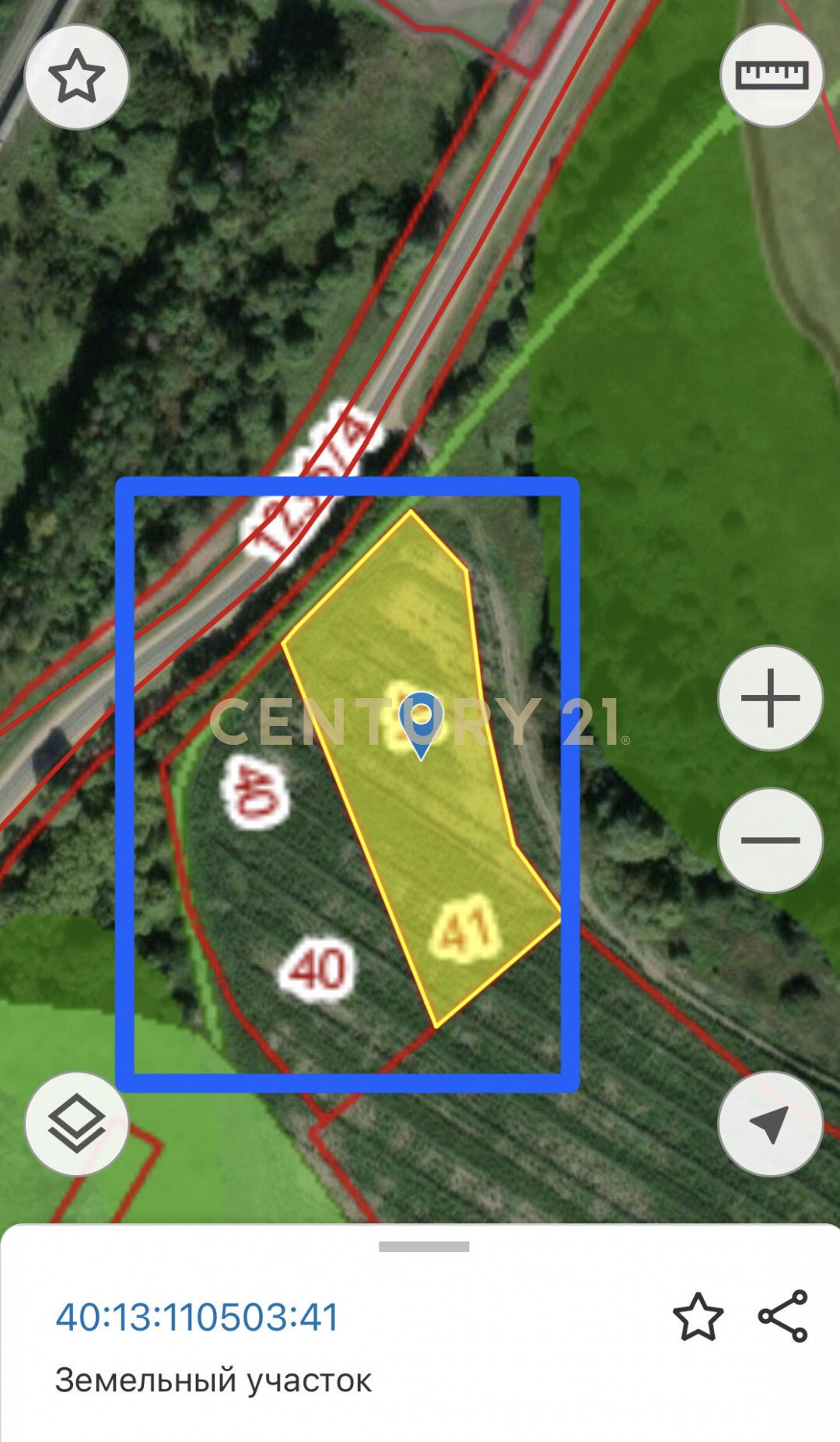Open the map layers selector

coord(76,1123)
